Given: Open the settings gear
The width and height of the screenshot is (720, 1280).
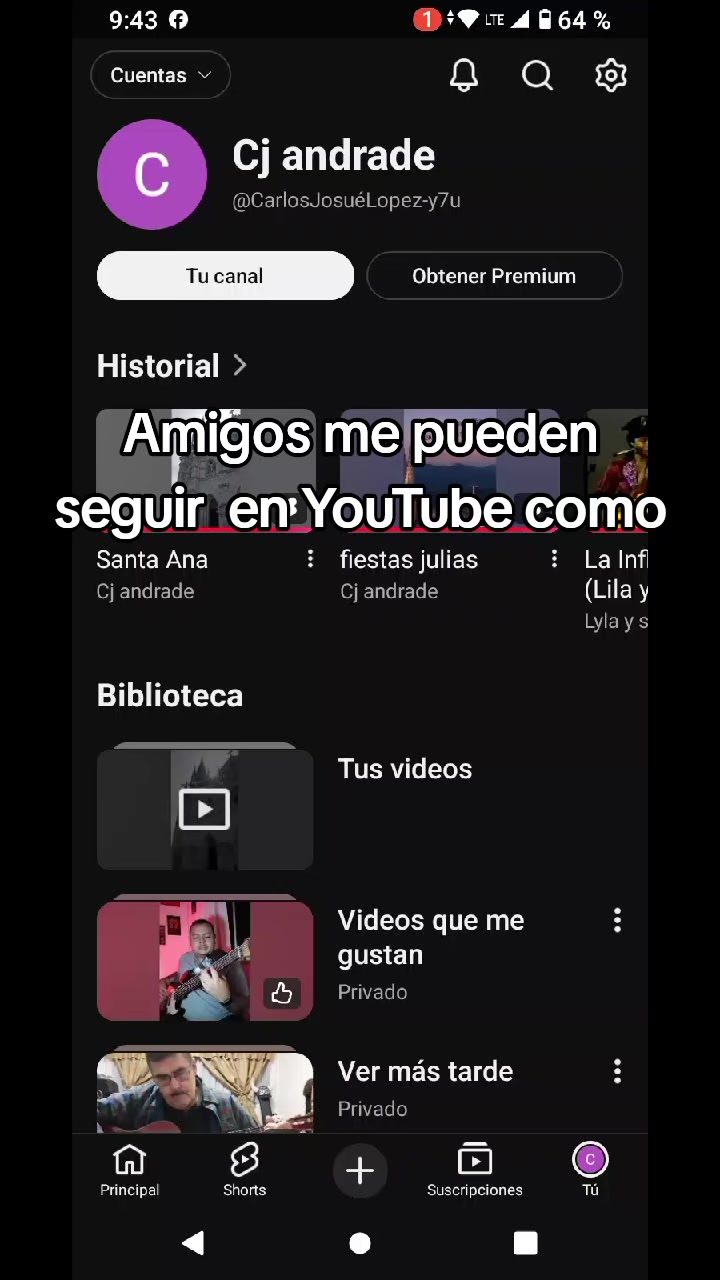Looking at the screenshot, I should pyautogui.click(x=610, y=75).
